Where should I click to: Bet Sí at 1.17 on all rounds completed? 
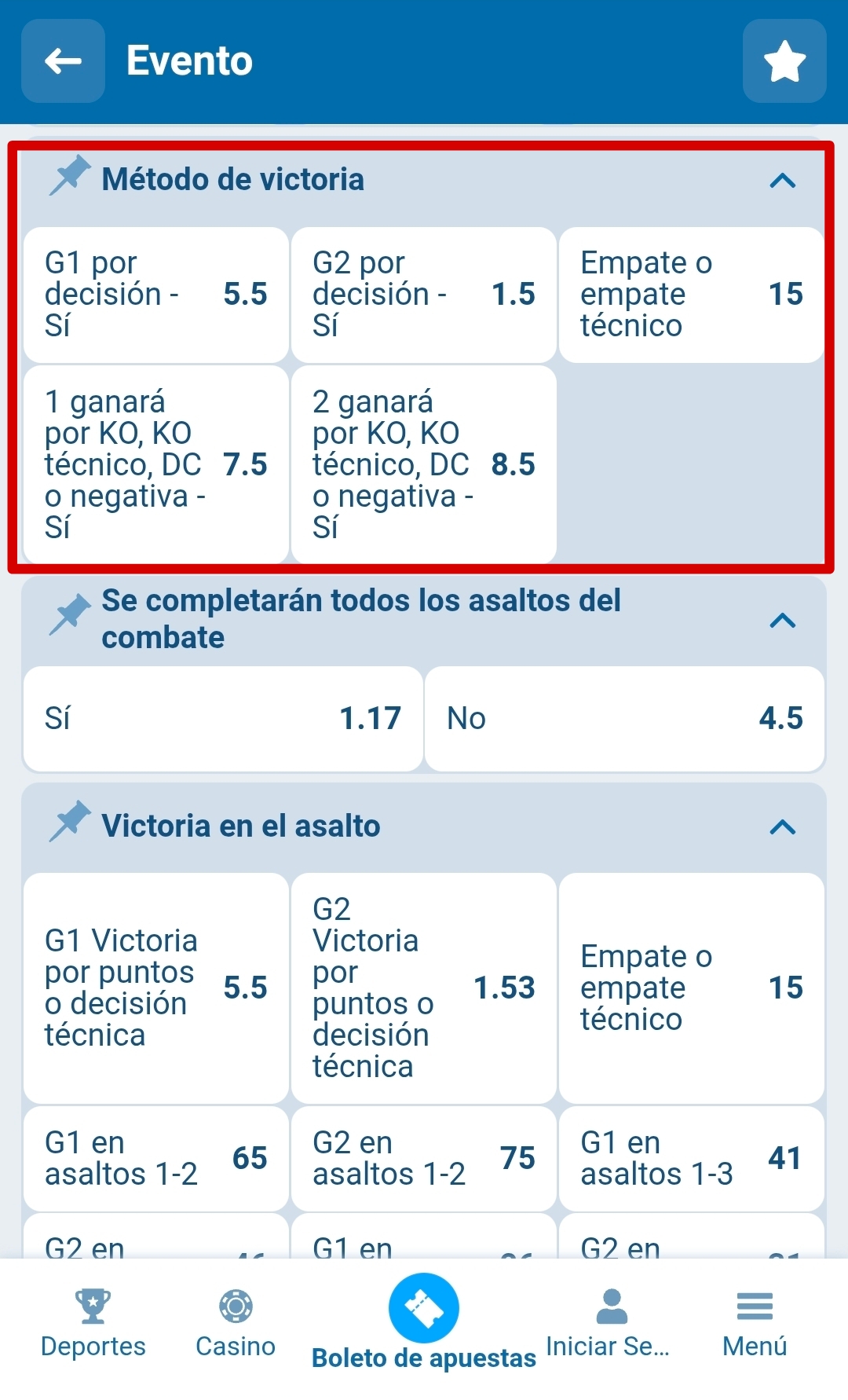[223, 718]
